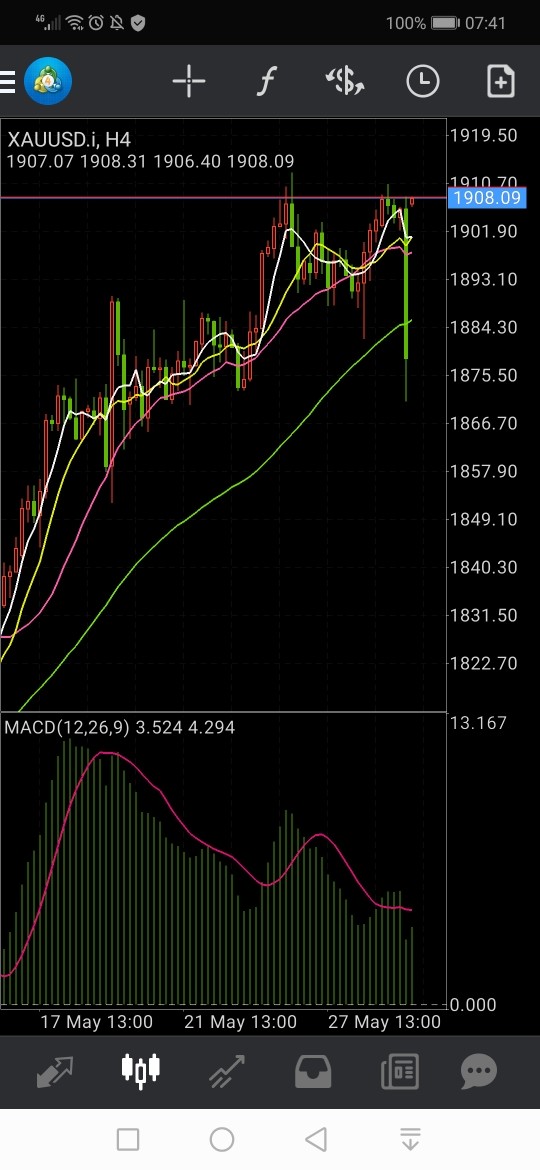Go to the Android home screen
This screenshot has width=540, height=1170.
222,1139
